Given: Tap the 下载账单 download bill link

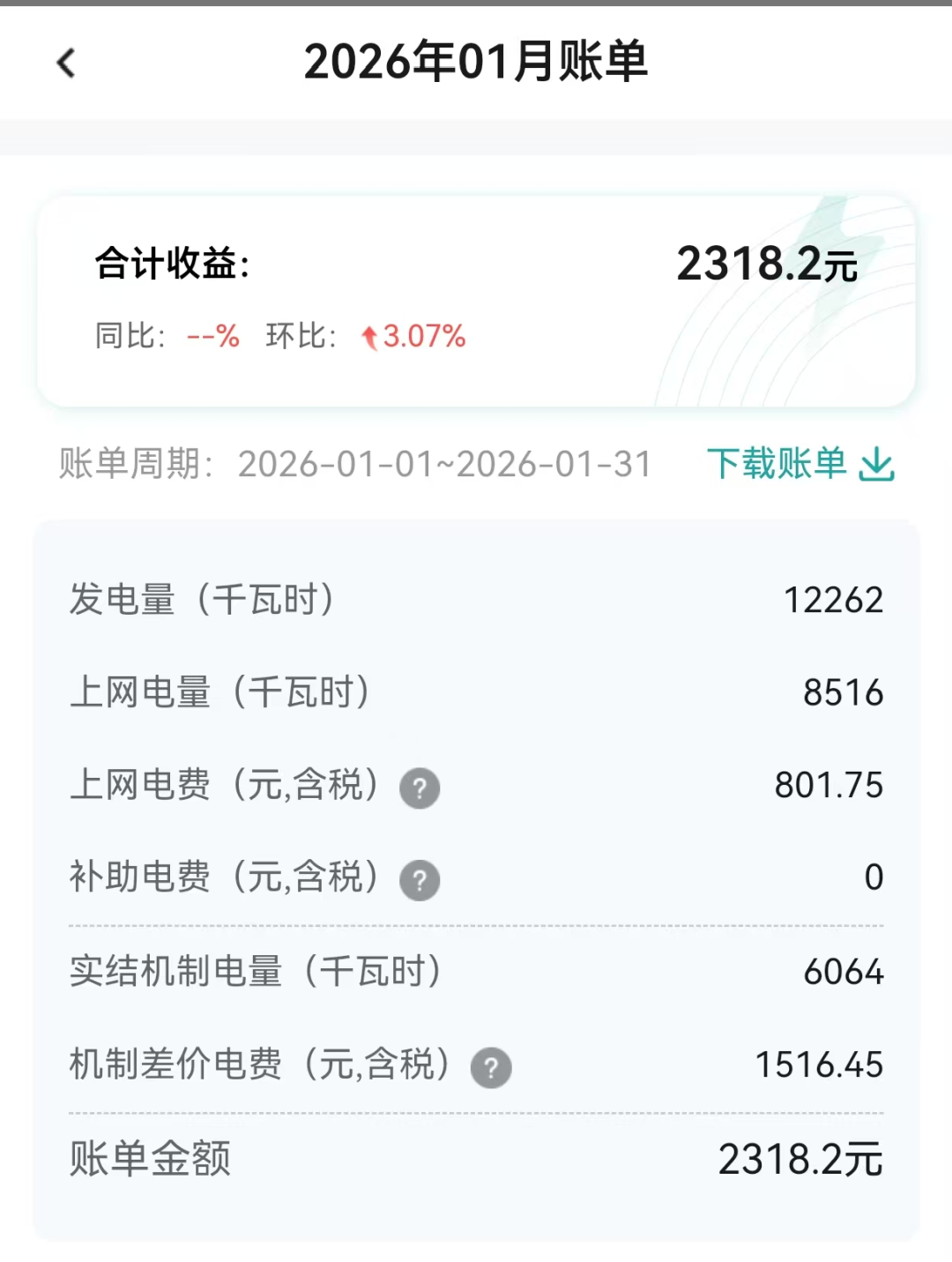Looking at the screenshot, I should [x=779, y=464].
